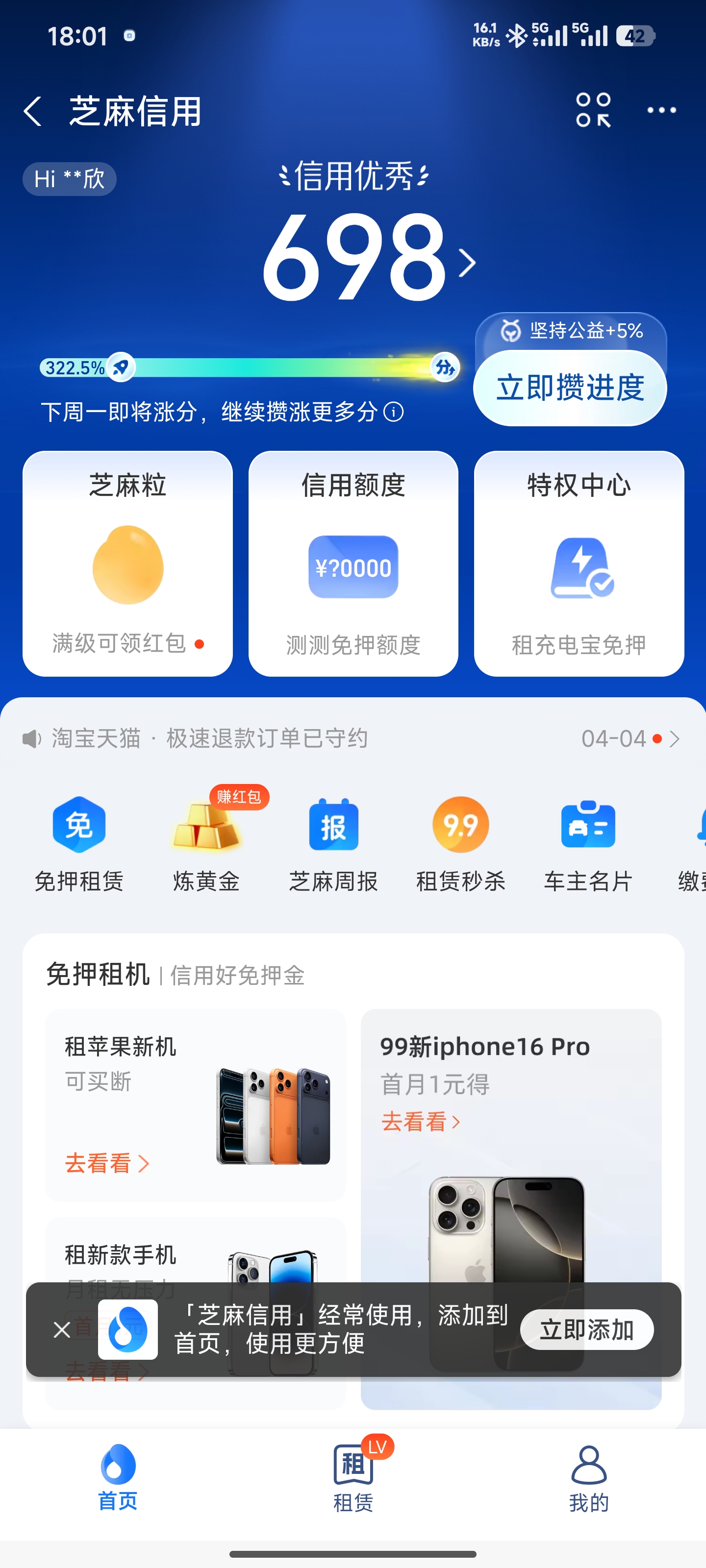Viewport: 706px width, 1568px height.
Task: Open the 租苹果新机 card
Action: (x=196, y=1105)
